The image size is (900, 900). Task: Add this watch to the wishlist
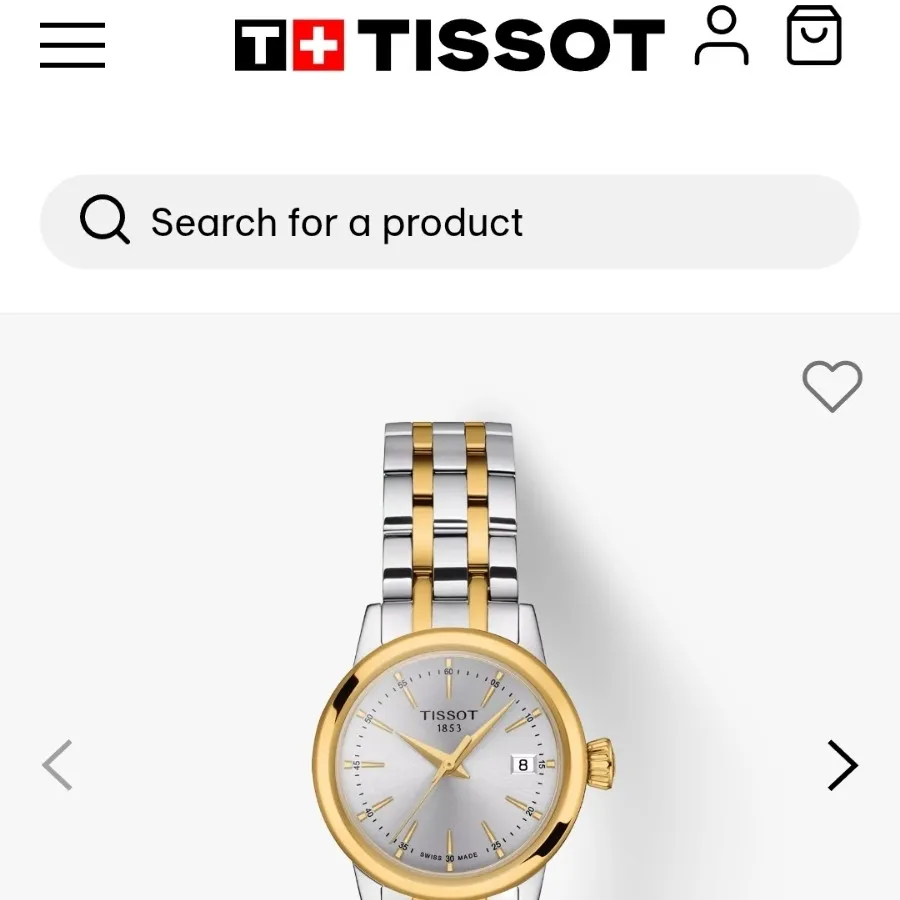tap(832, 385)
